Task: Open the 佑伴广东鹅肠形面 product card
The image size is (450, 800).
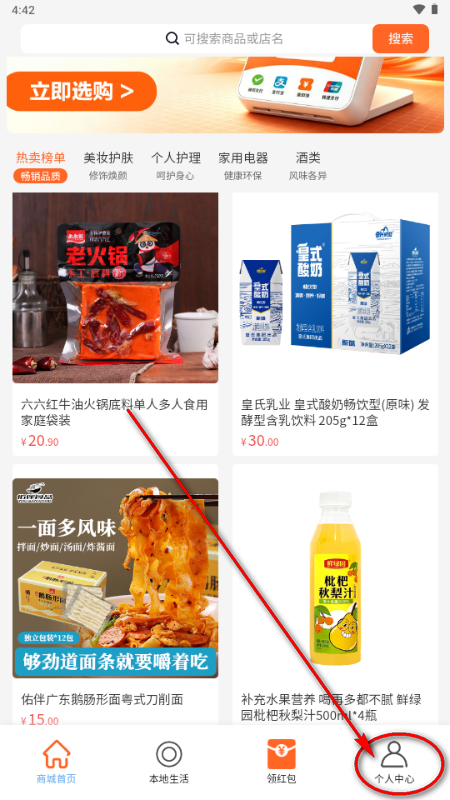Action: click(x=115, y=594)
